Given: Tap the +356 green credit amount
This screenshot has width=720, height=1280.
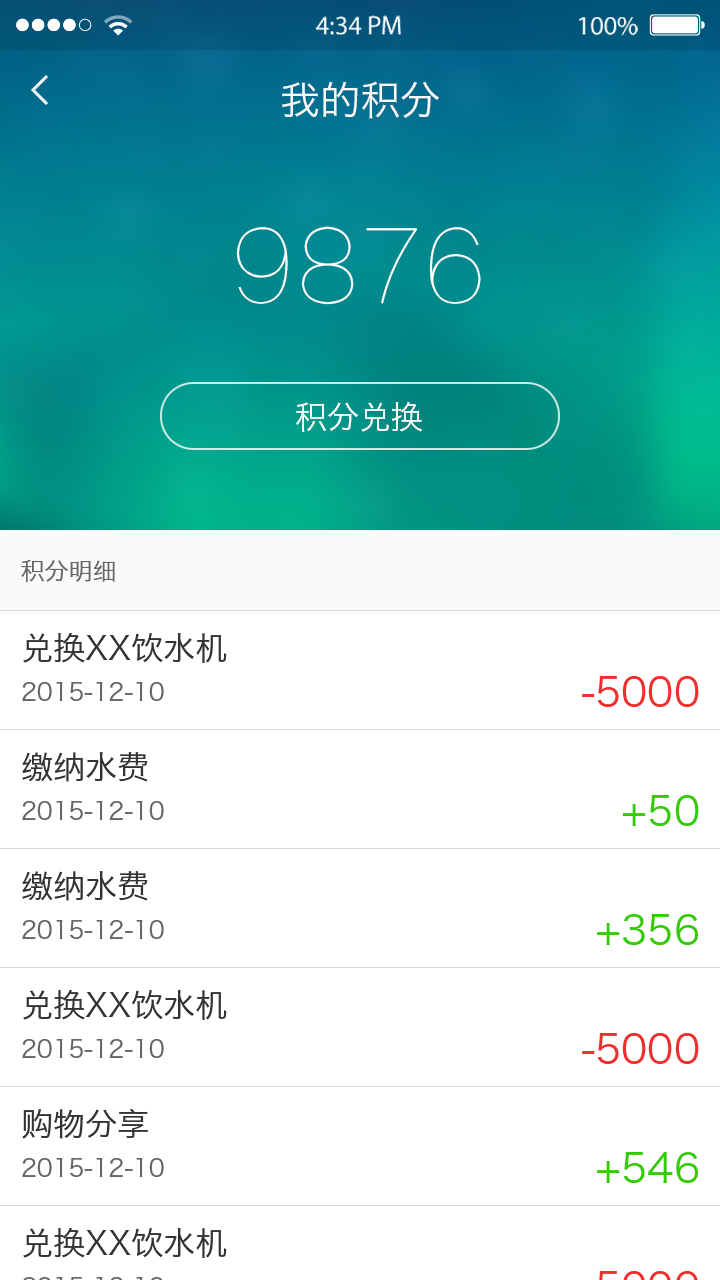Looking at the screenshot, I should point(650,929).
